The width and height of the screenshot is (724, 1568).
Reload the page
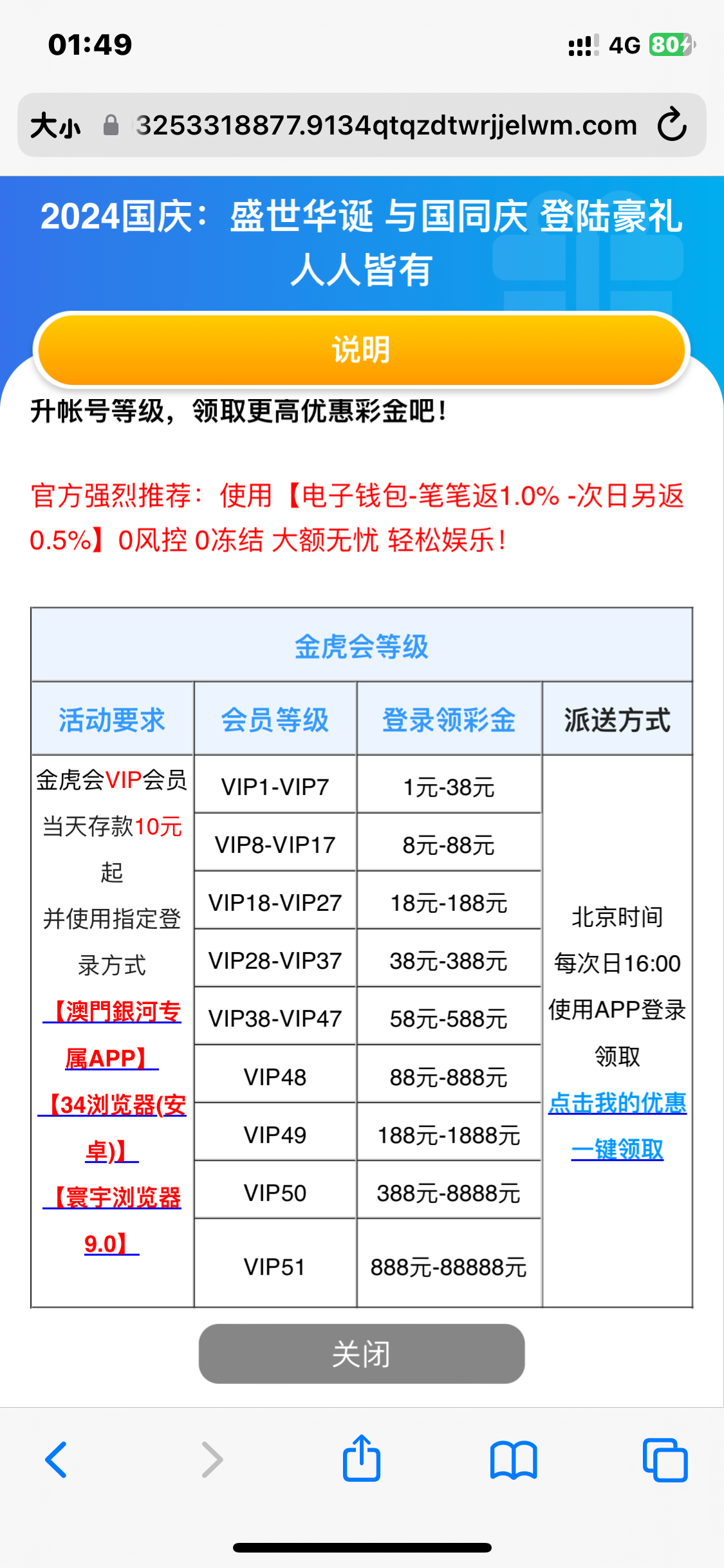[x=672, y=125]
